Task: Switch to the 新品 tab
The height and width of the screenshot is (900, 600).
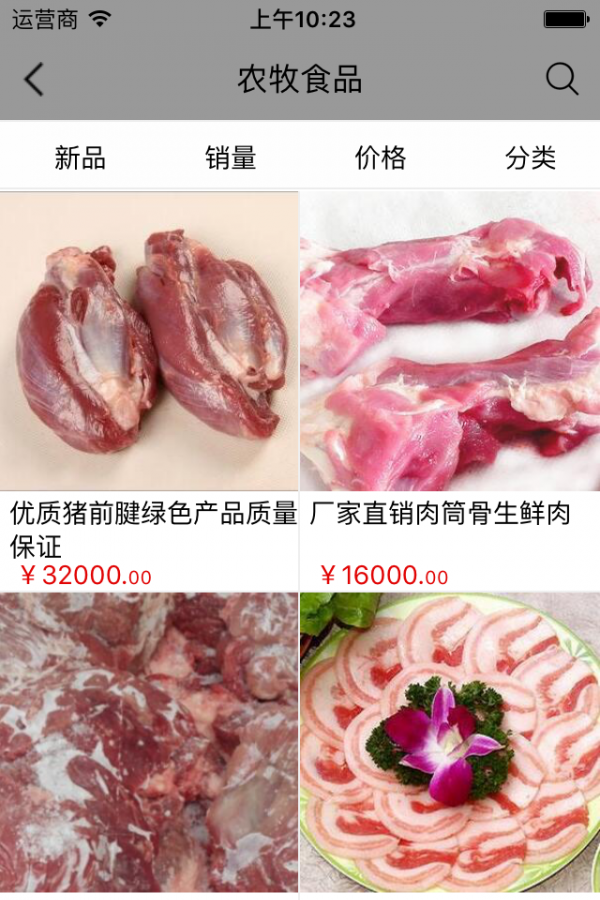Action: 80,158
